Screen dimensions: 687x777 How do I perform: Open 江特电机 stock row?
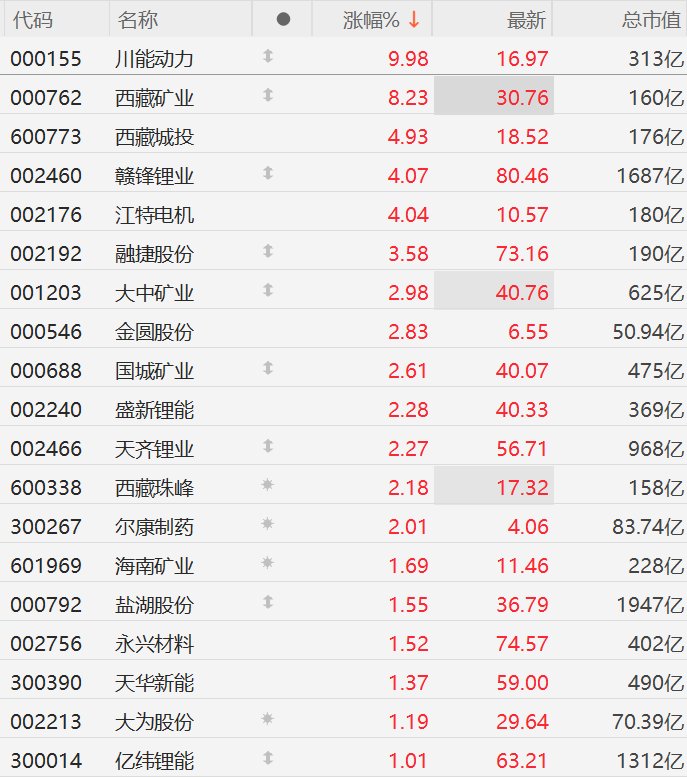tap(154, 214)
